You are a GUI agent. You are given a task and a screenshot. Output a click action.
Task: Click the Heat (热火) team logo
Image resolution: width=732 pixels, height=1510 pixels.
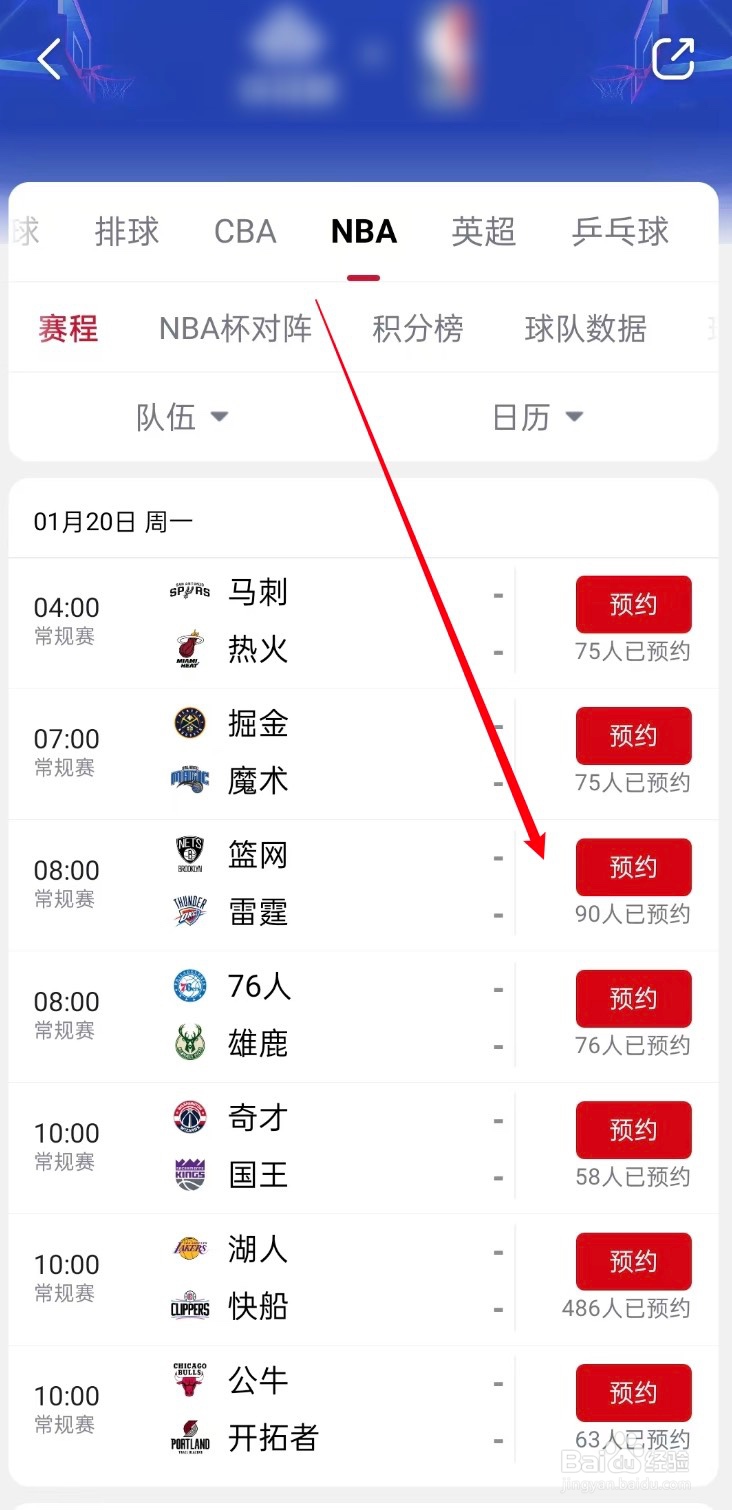point(190,650)
